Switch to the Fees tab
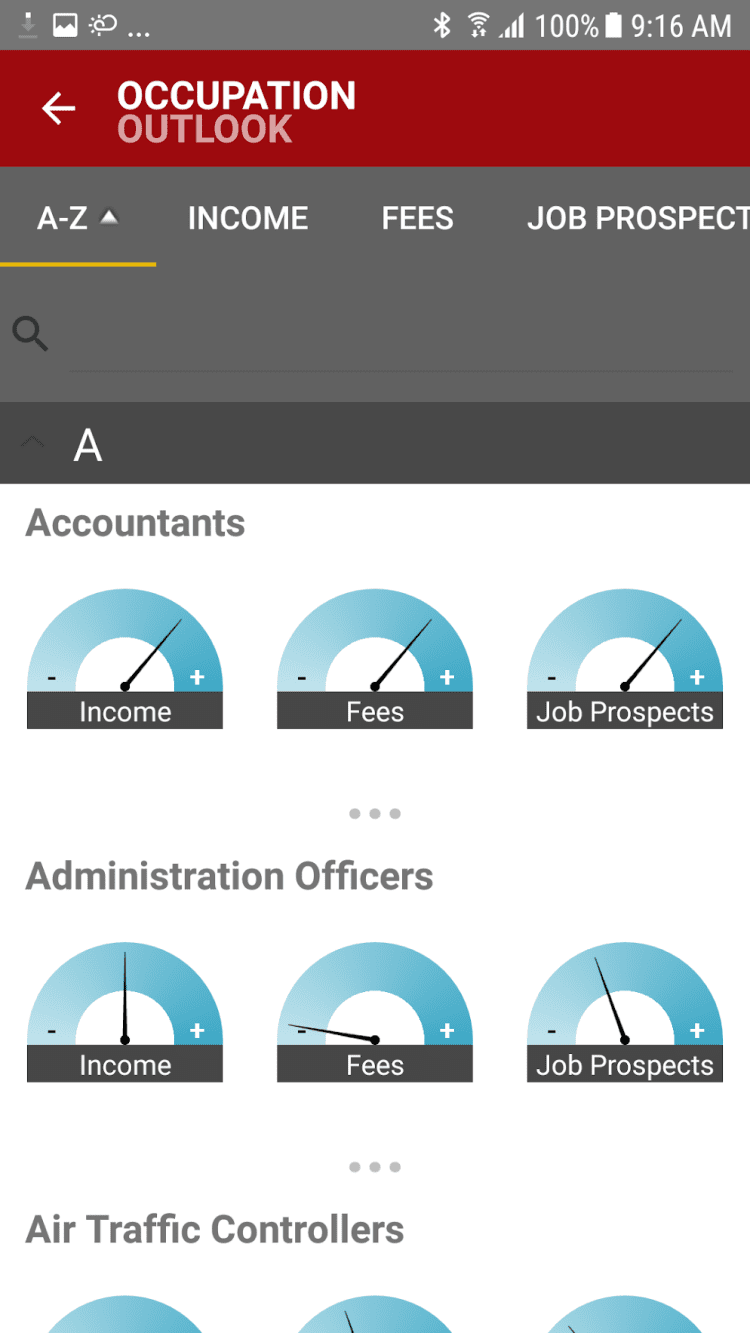 click(x=417, y=218)
